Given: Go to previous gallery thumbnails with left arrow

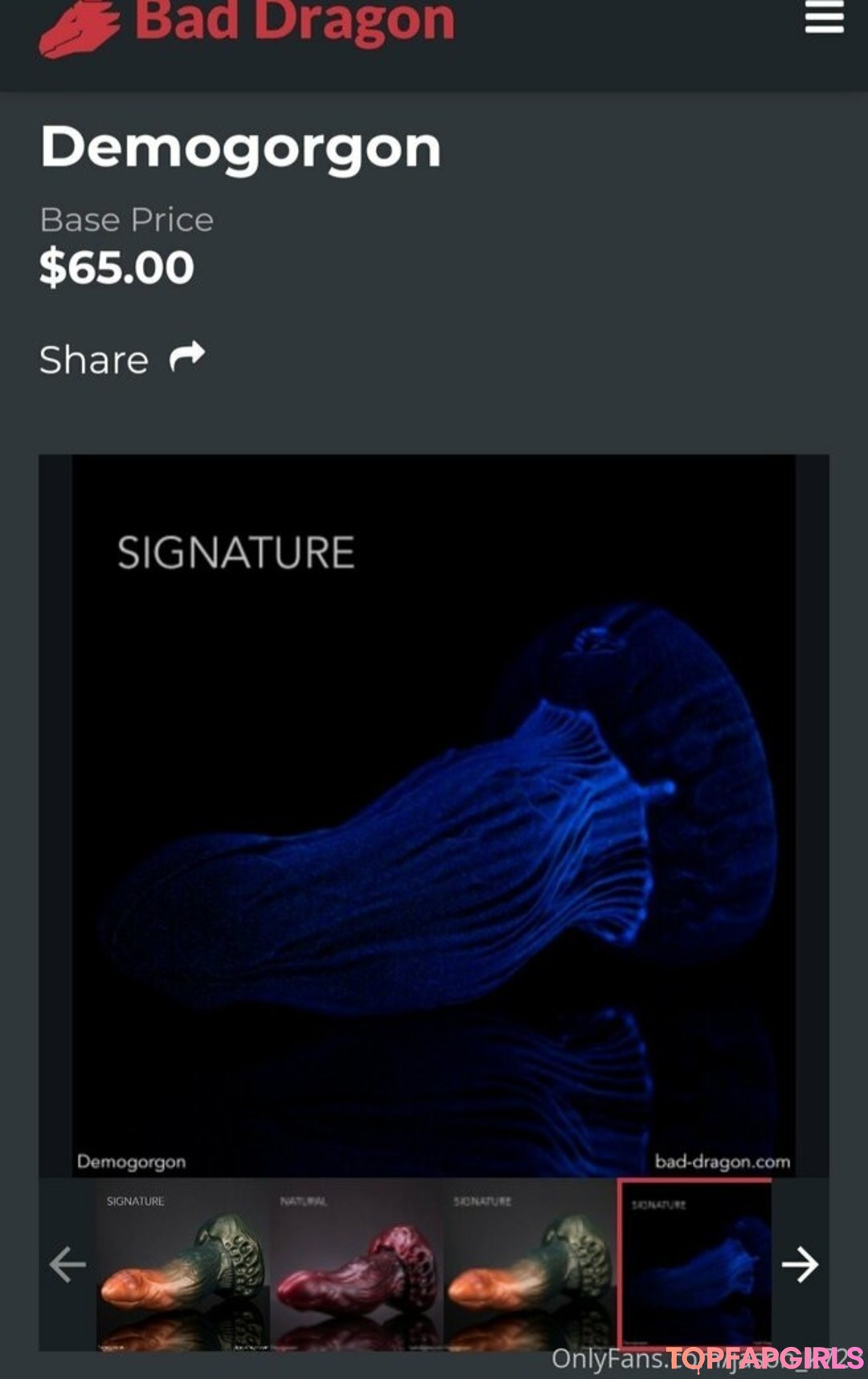Looking at the screenshot, I should (68, 1264).
